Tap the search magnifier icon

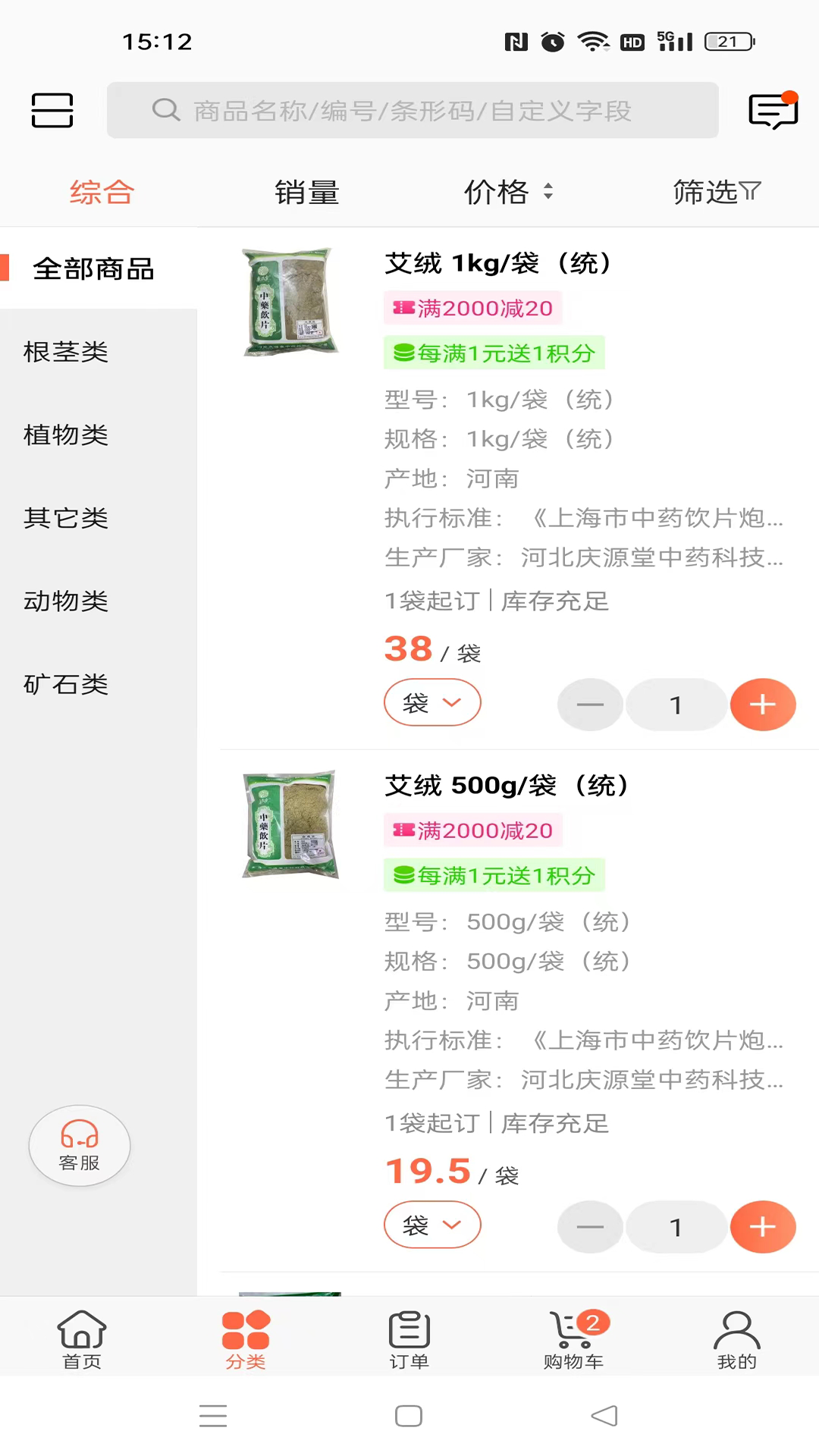point(166,111)
